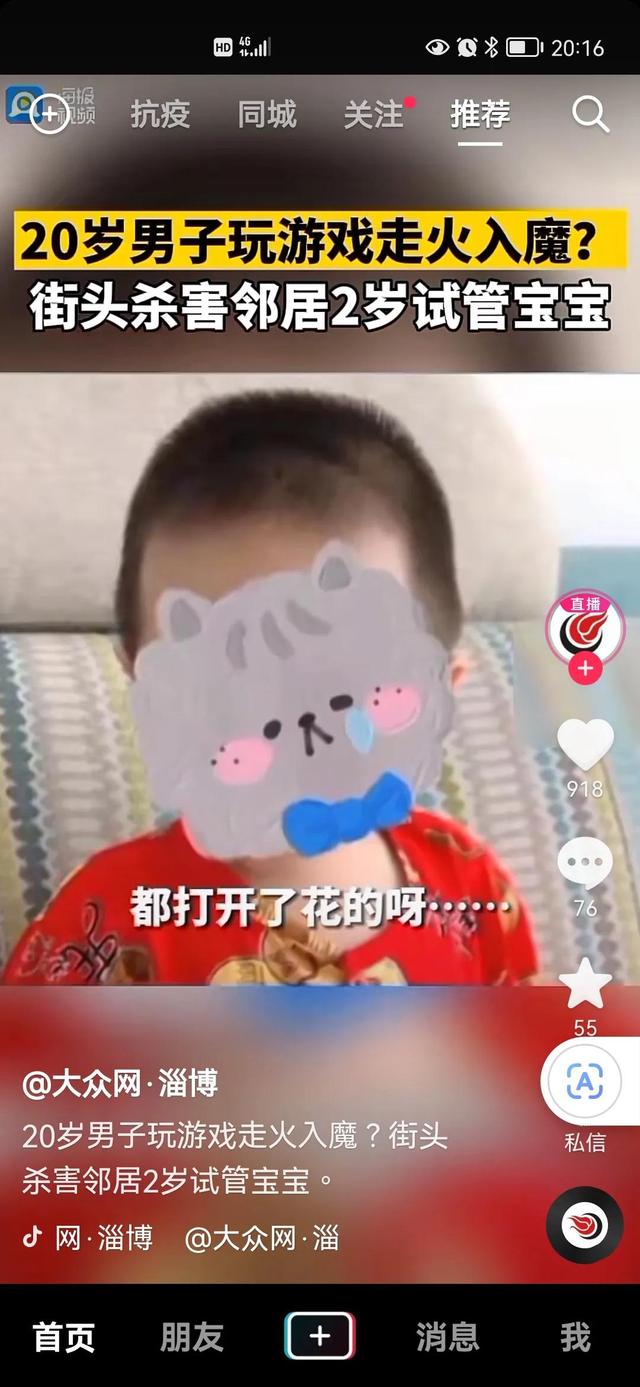The image size is (640, 1387).
Task: Select the 推荐 tab
Action: (x=480, y=115)
